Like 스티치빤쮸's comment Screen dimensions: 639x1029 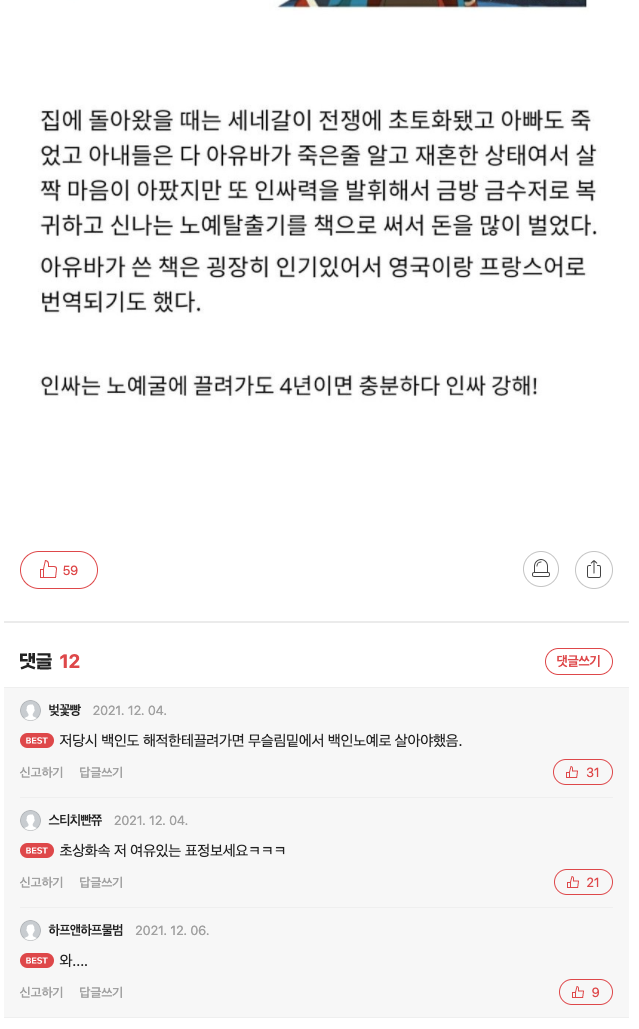coord(583,882)
